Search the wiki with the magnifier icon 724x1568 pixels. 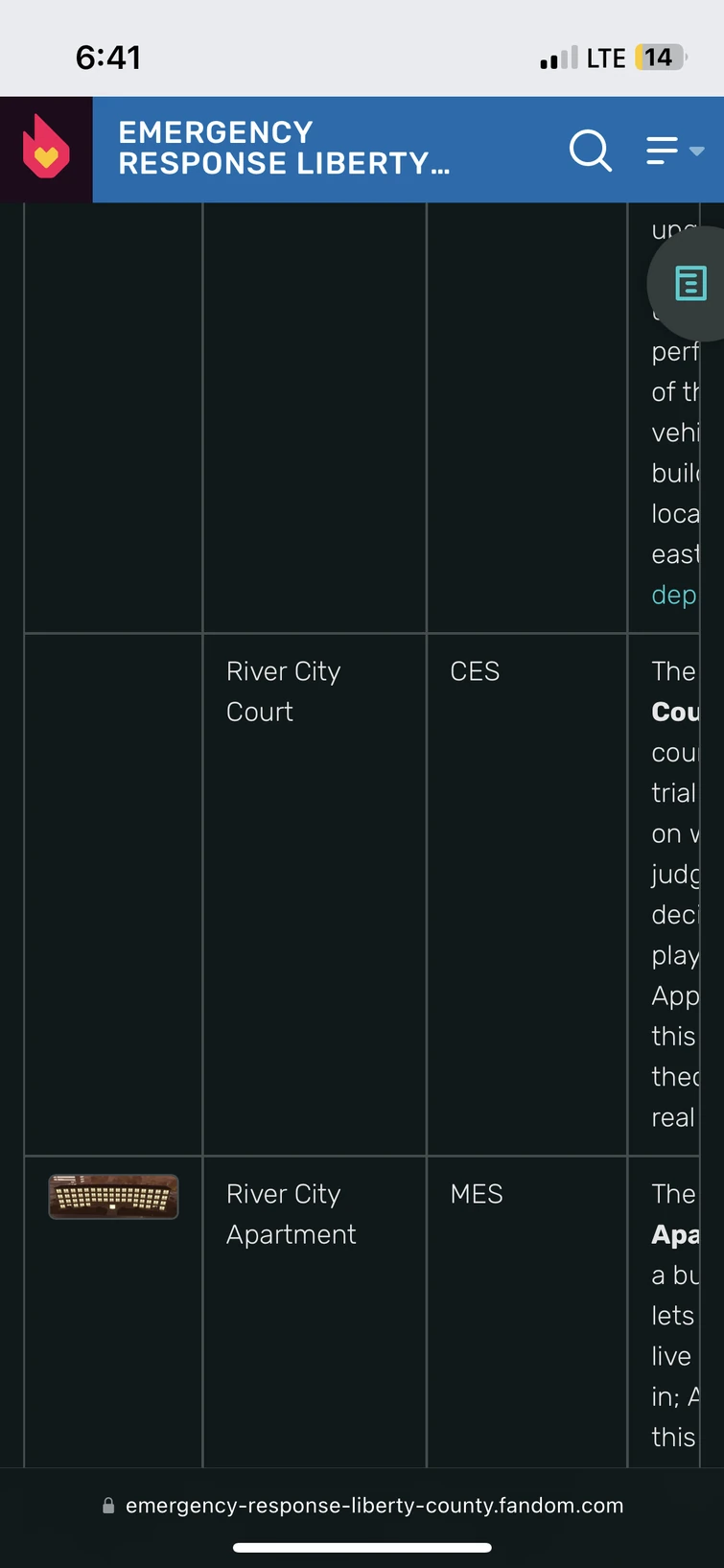[590, 151]
